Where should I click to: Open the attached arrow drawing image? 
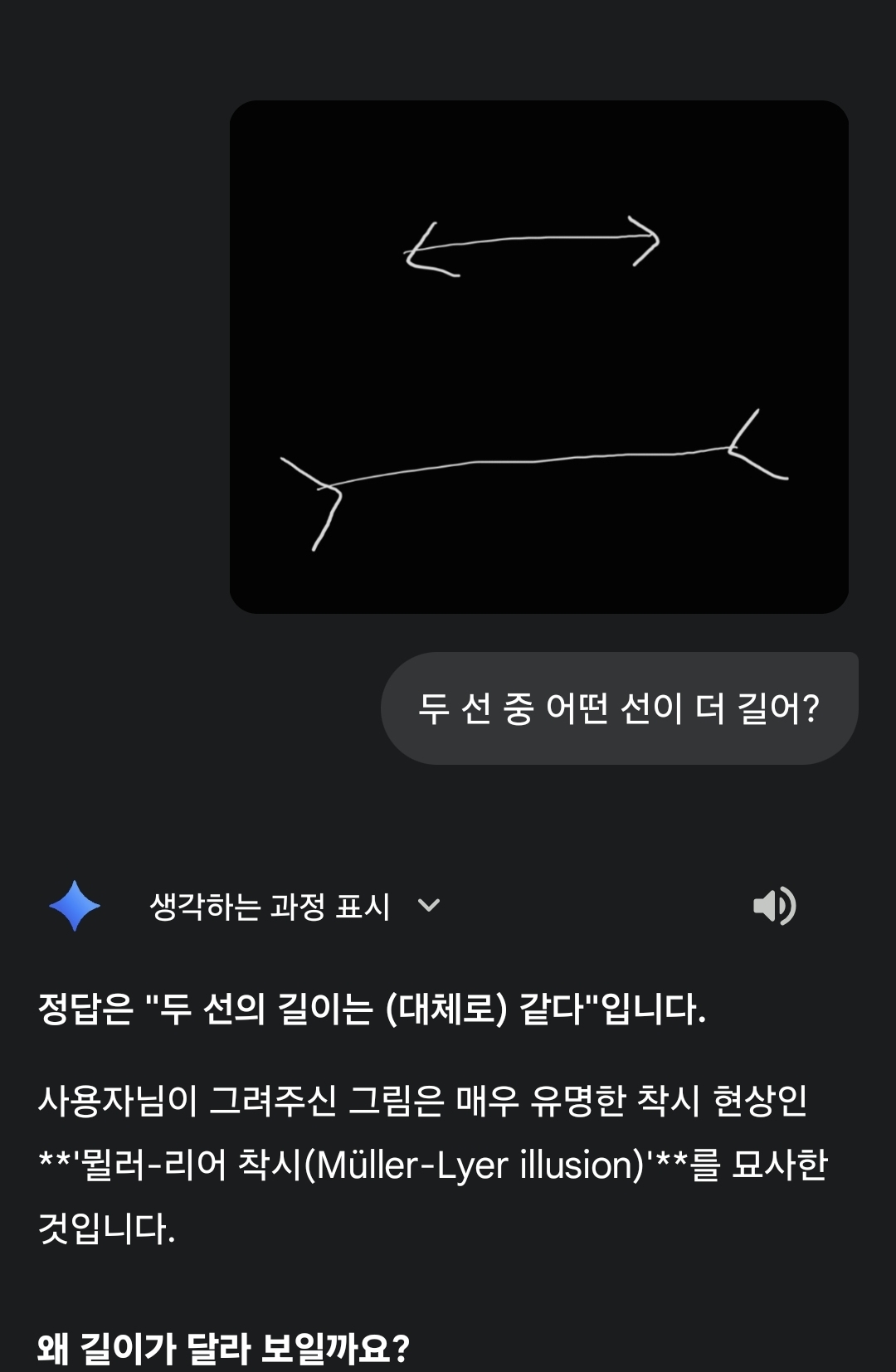click(538, 357)
